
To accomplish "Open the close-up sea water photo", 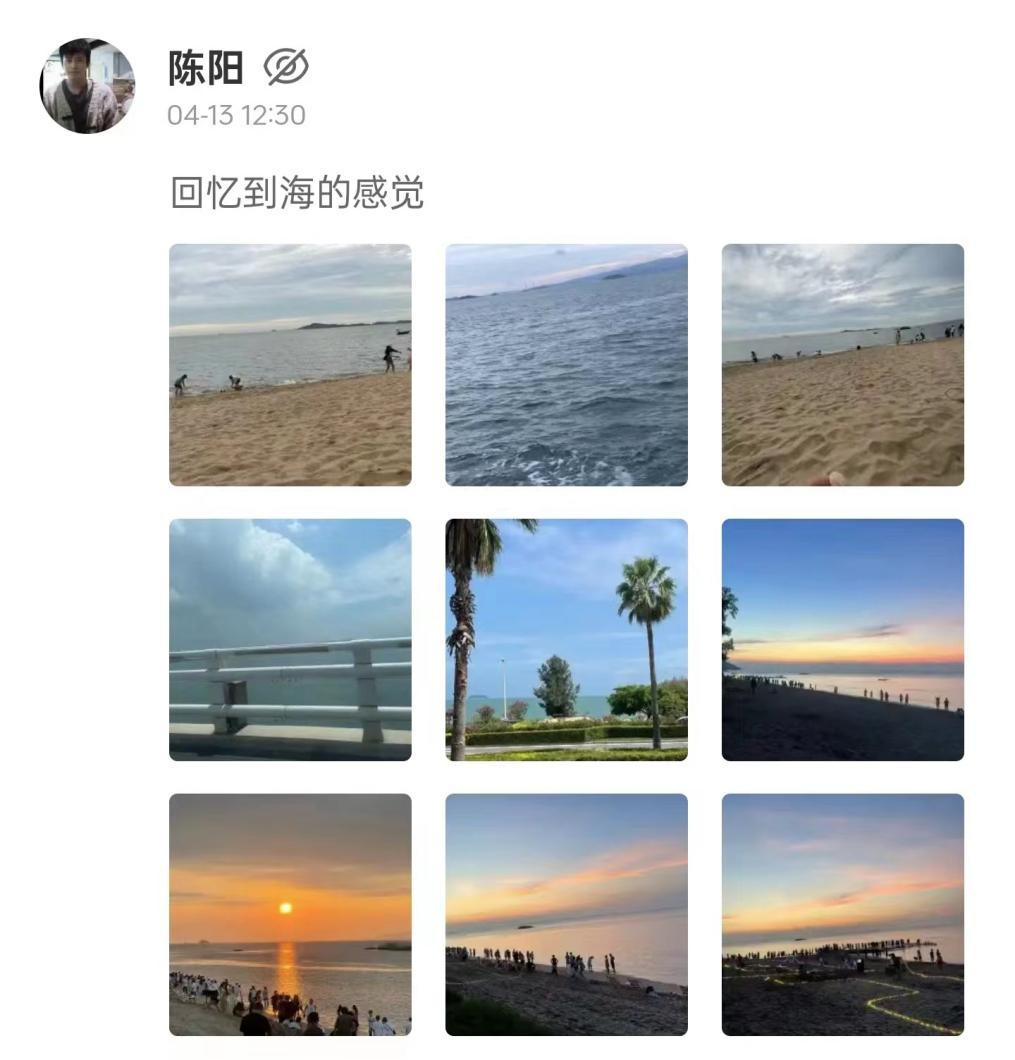I will tap(566, 365).
